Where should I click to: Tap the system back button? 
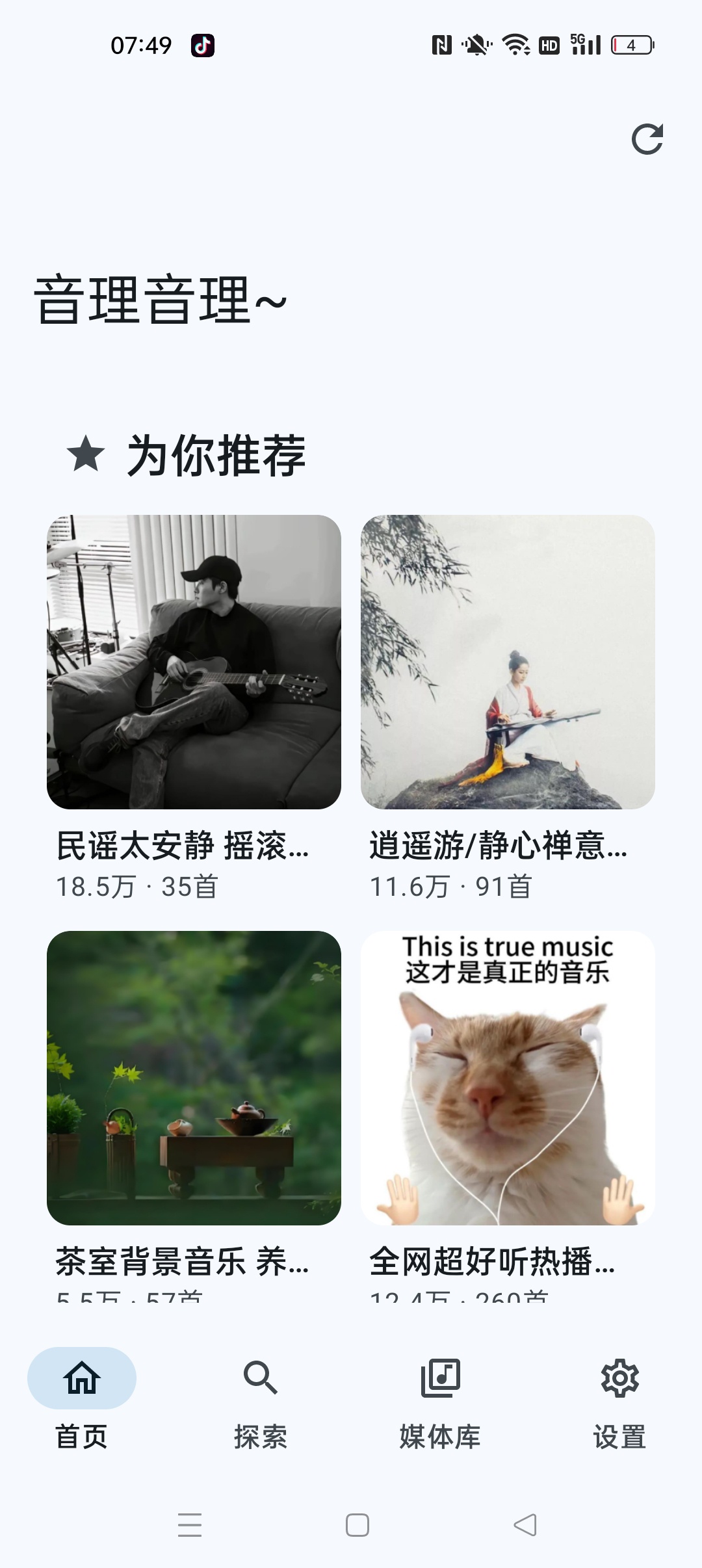point(525,1525)
